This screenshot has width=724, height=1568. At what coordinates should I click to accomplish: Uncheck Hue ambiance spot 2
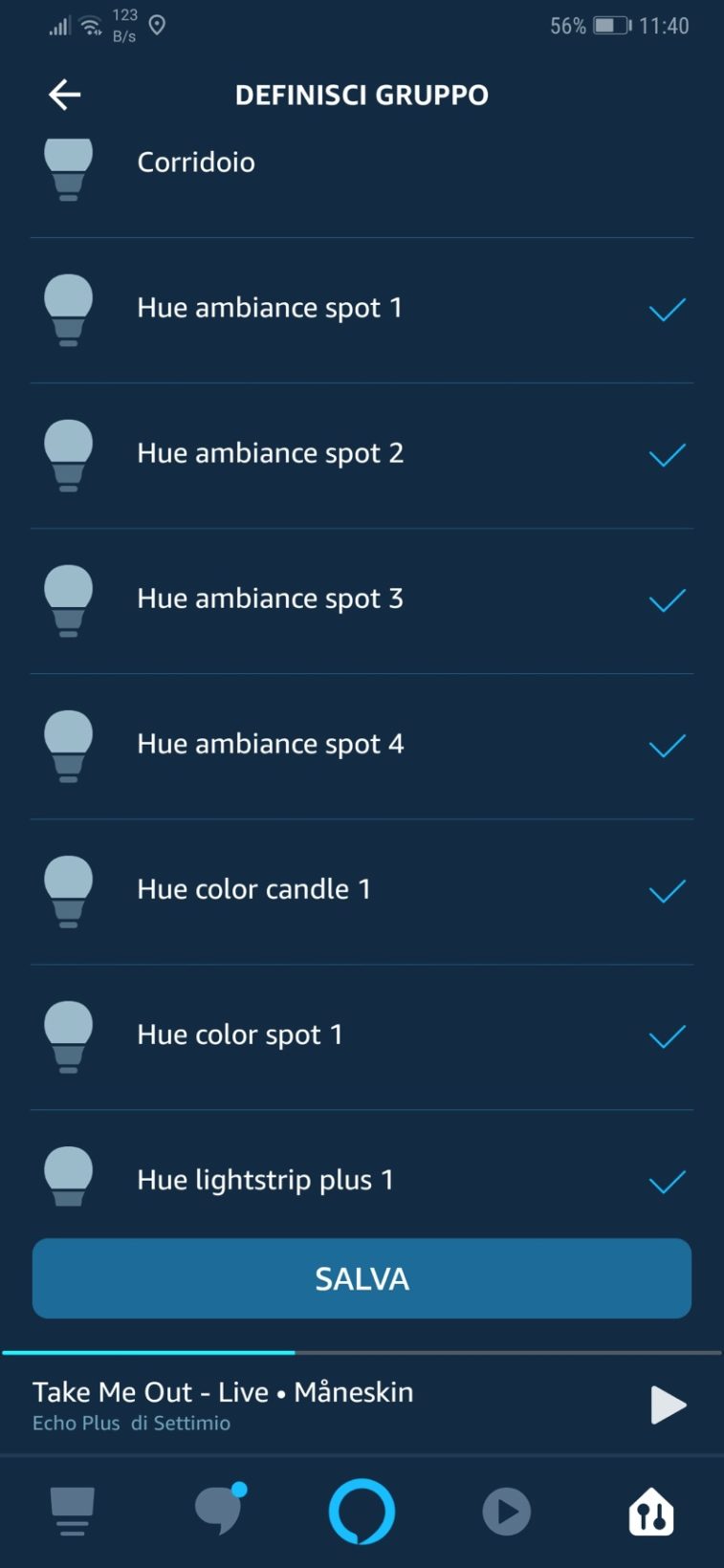[x=667, y=455]
